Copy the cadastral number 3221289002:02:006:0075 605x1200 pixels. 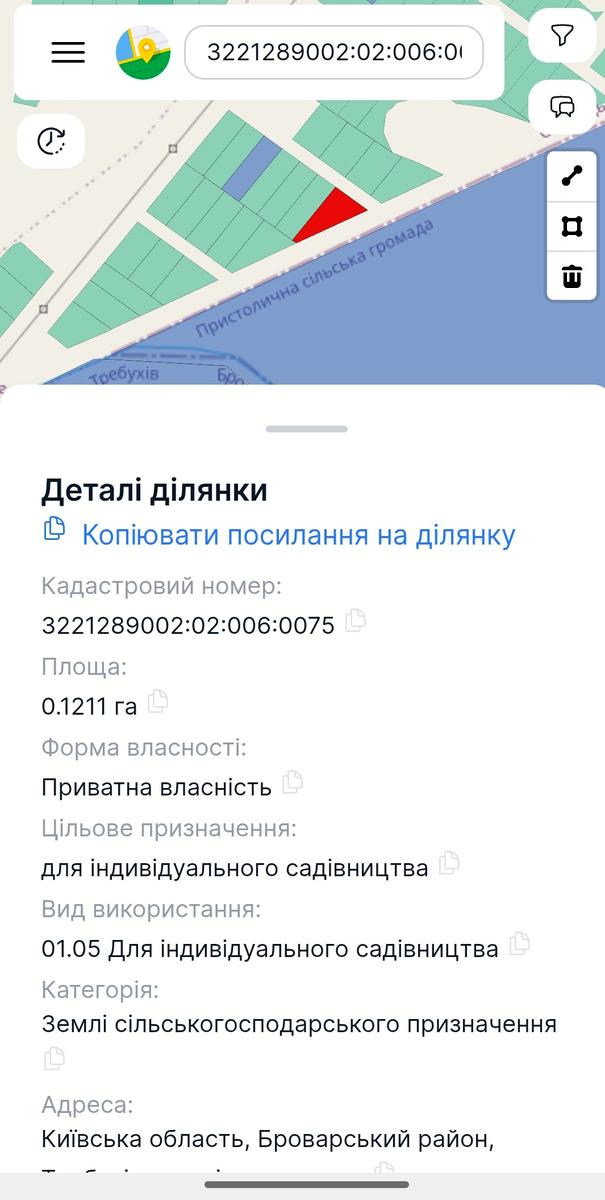pyautogui.click(x=355, y=621)
